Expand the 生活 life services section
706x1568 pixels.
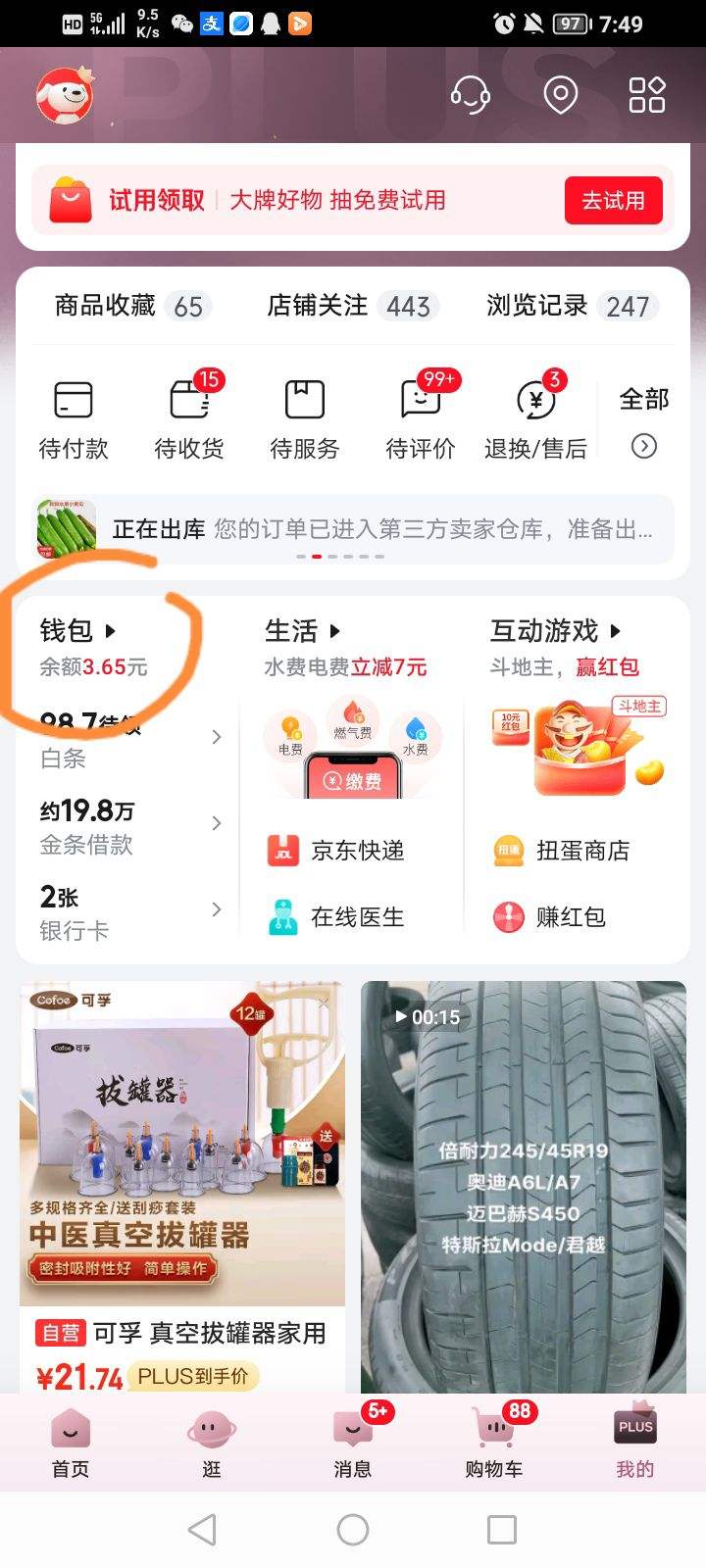(301, 630)
